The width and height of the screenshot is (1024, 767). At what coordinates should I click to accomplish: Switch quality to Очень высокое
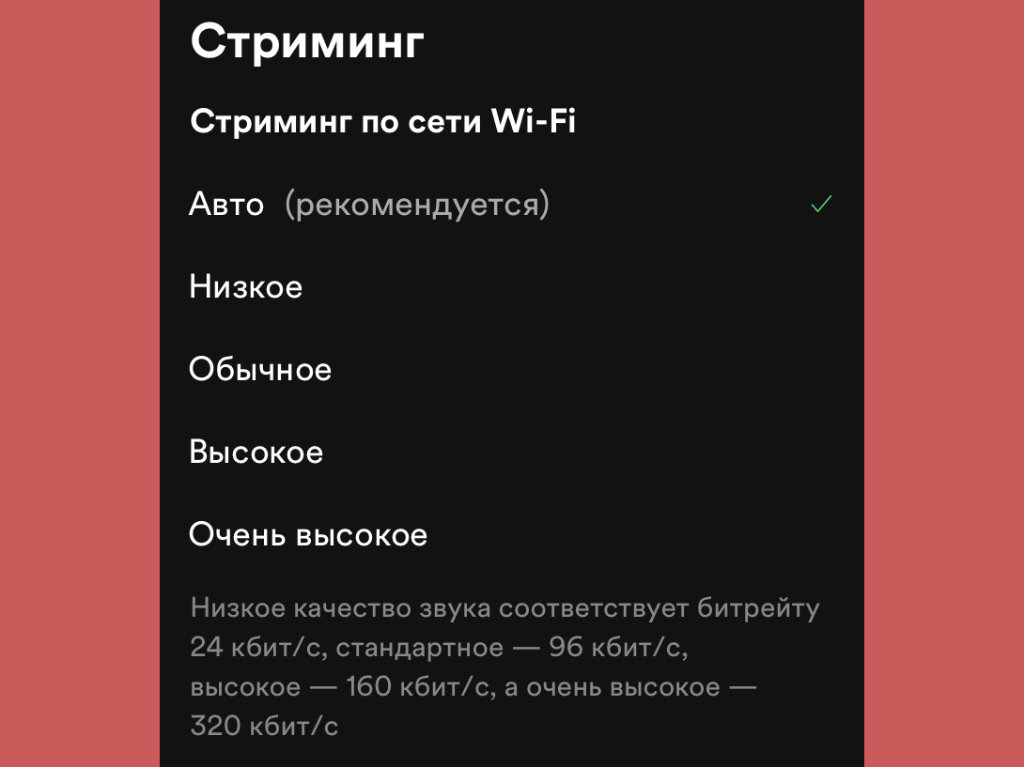308,535
